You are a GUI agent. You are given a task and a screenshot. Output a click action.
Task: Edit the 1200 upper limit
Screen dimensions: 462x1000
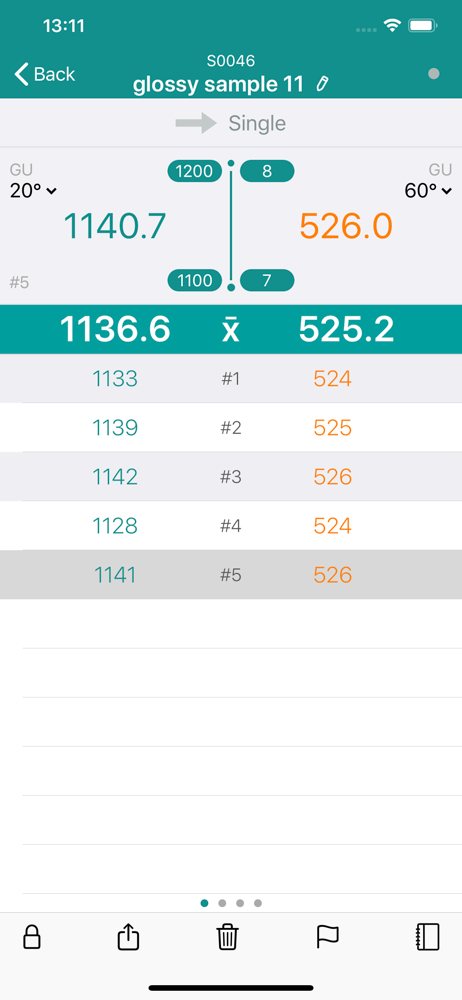coord(195,171)
